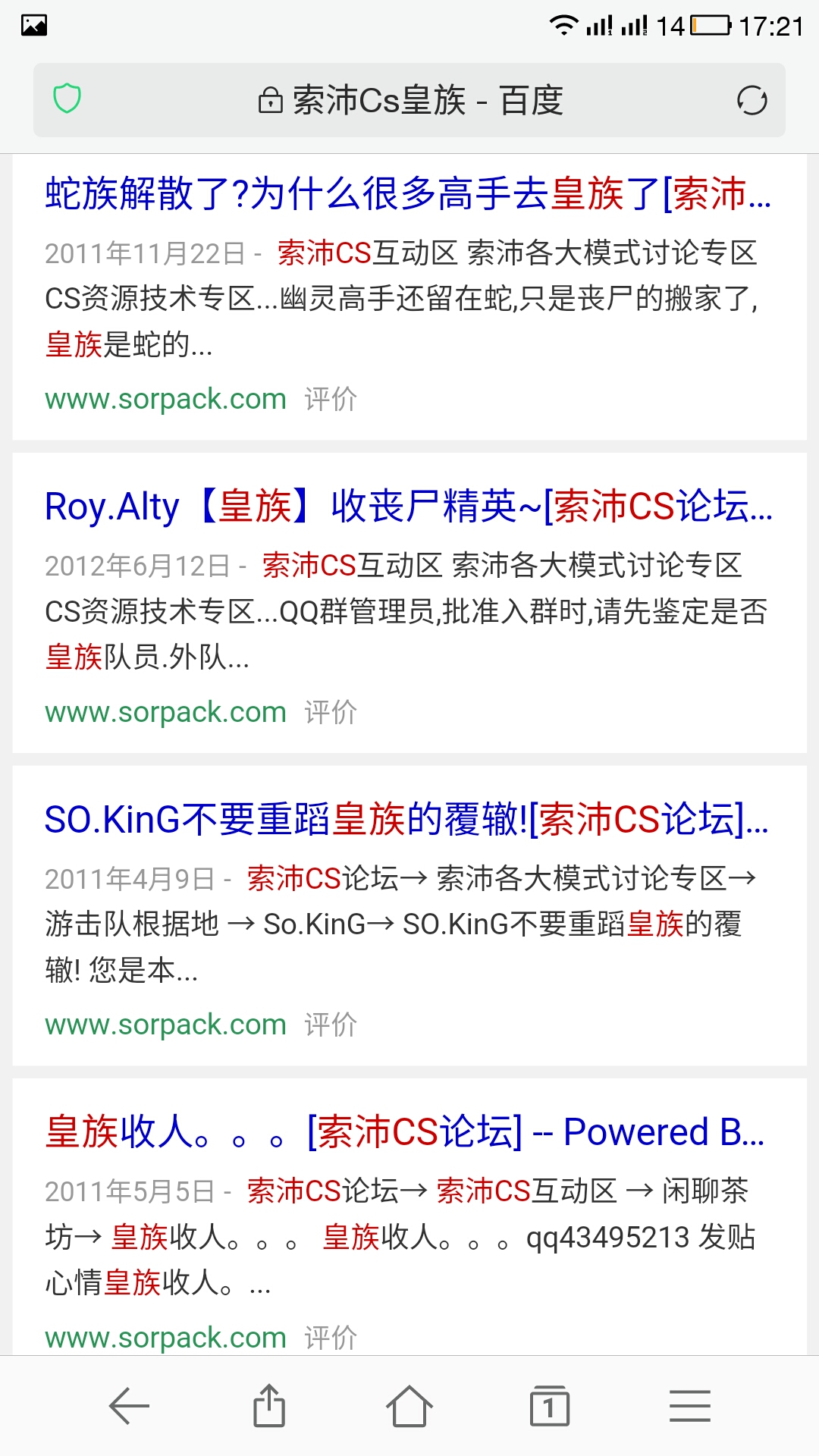Screen dimensions: 819x1456
Task: Open the tabs switcher showing 1
Action: tap(550, 1406)
